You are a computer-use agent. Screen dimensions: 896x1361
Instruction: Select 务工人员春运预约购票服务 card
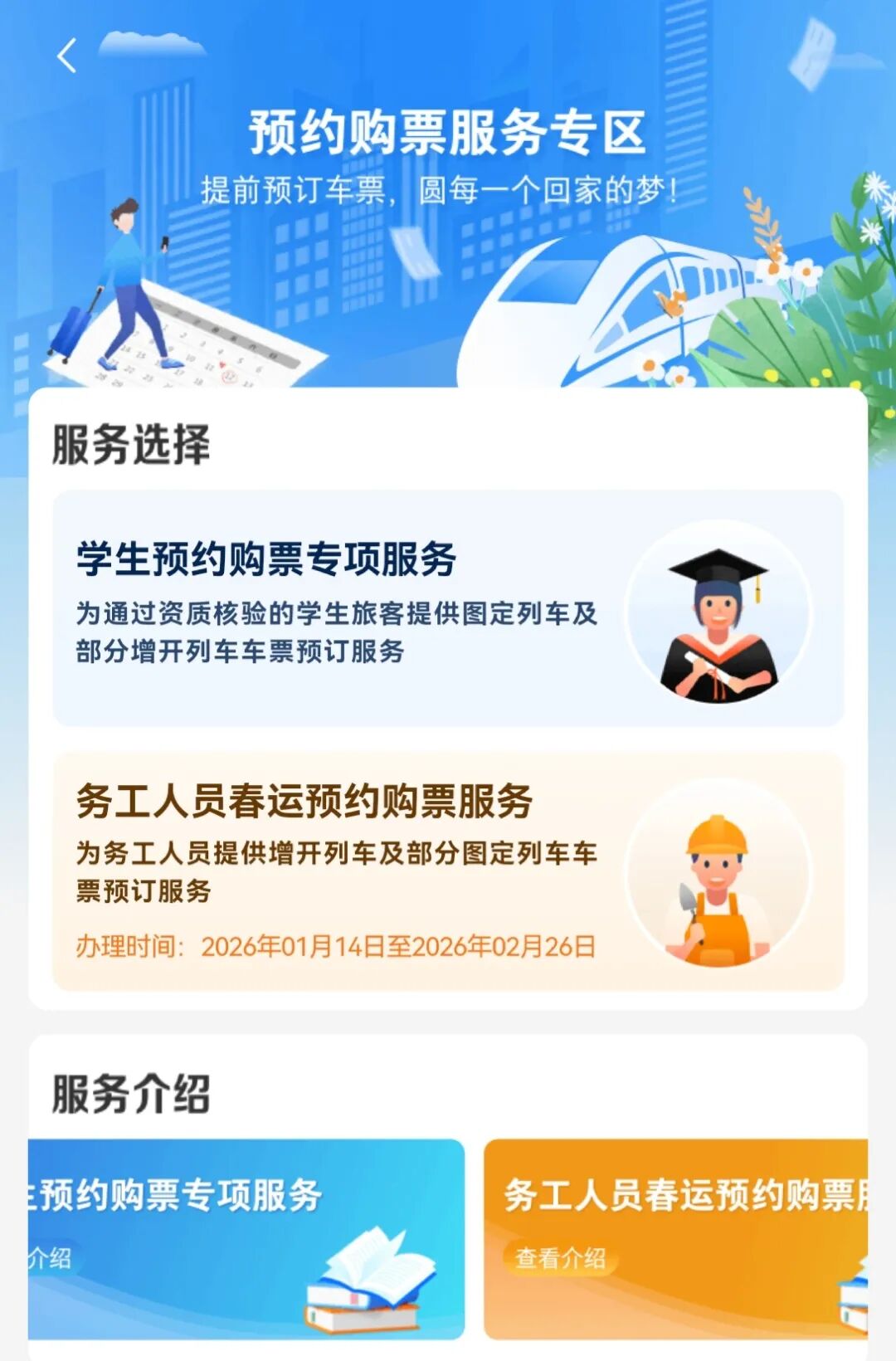[448, 871]
